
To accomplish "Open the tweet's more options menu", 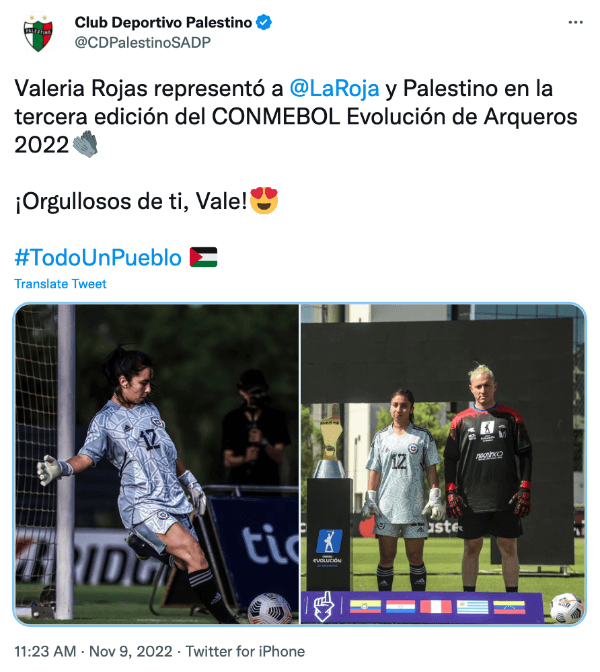I will 574,22.
